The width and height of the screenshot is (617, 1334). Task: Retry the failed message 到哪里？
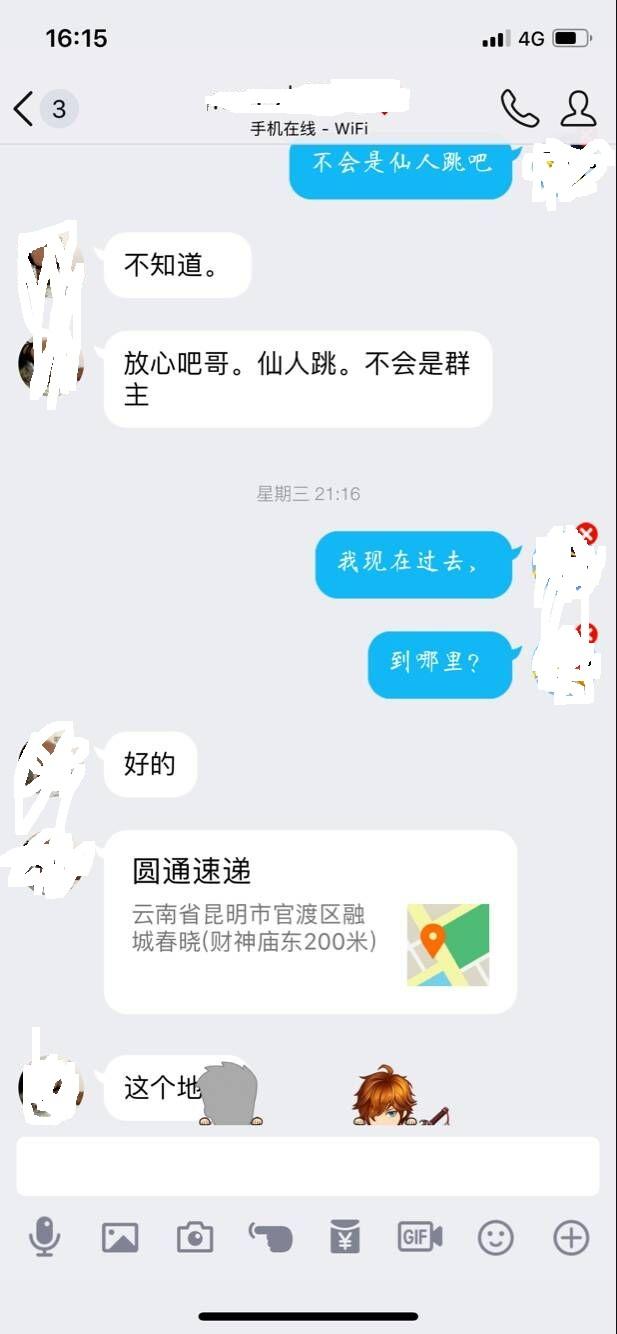click(587, 634)
